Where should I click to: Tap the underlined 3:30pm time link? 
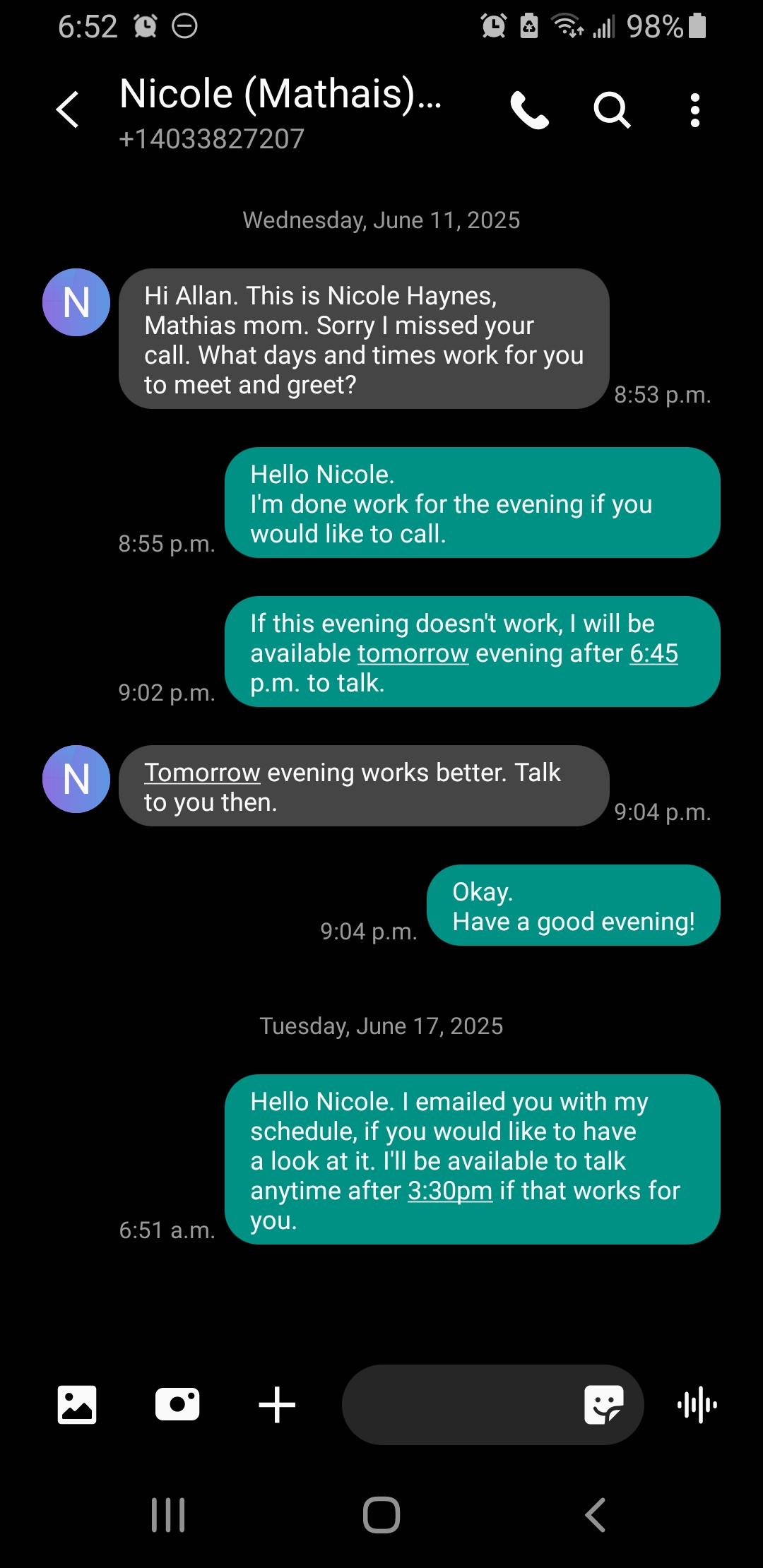click(x=450, y=1191)
